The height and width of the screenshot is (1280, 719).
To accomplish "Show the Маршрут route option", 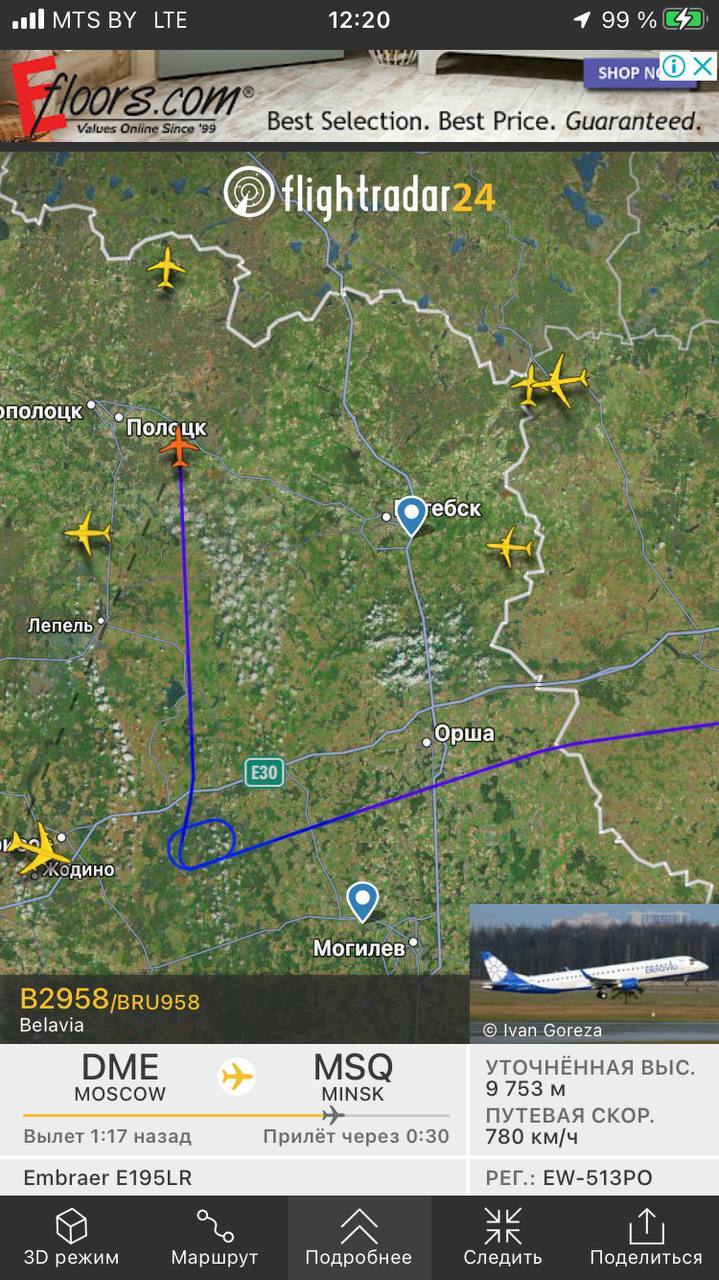I will 214,1238.
